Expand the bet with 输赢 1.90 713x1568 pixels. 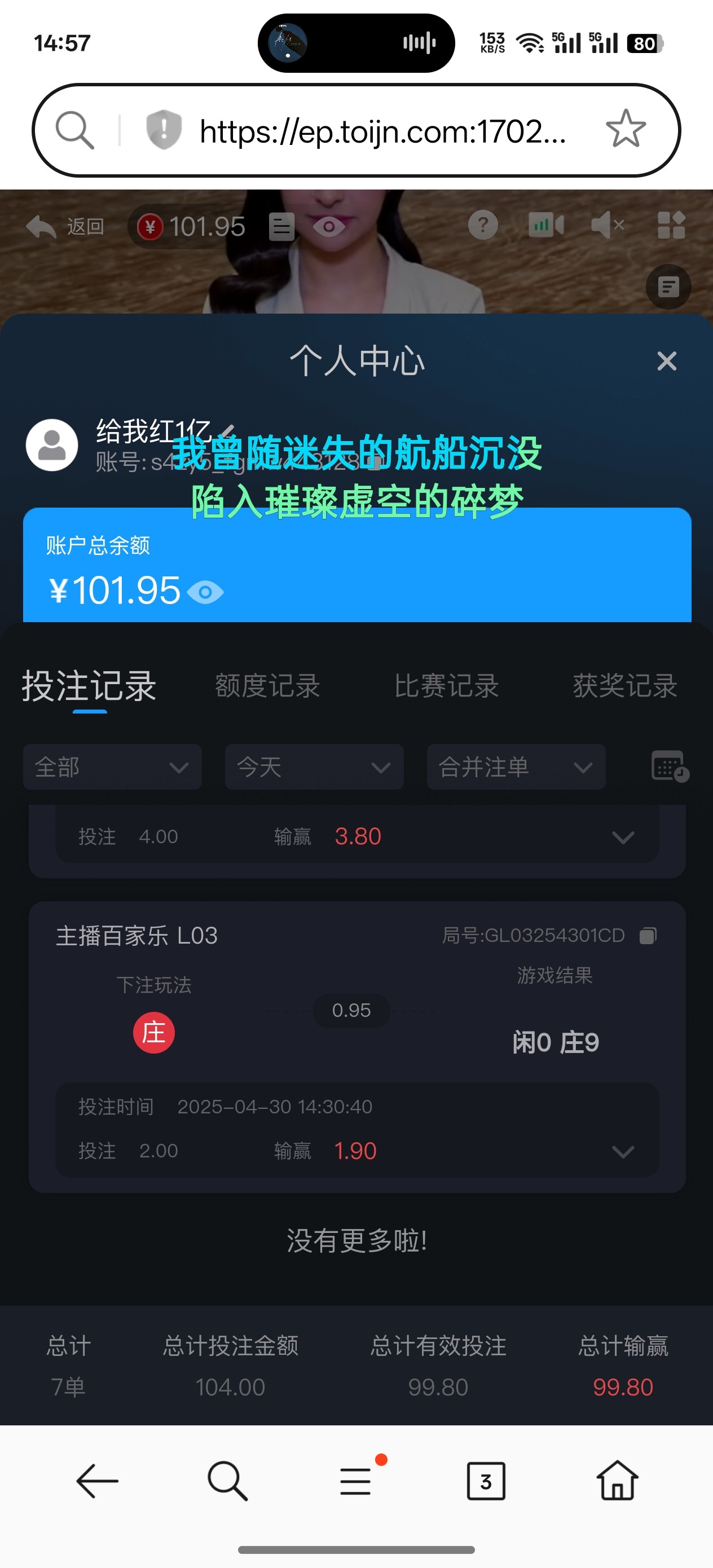(623, 1151)
